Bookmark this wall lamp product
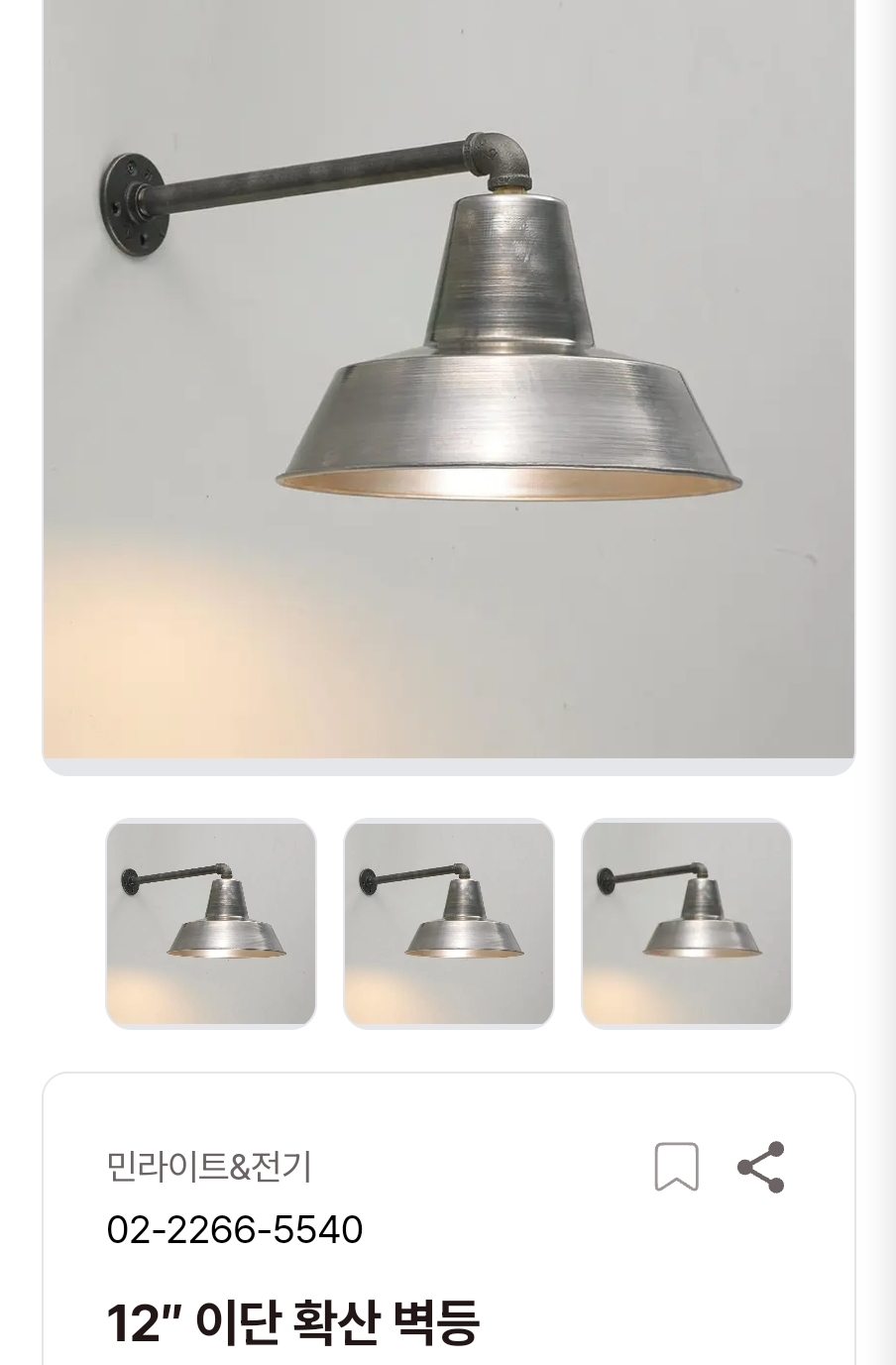Viewport: 896px width, 1365px height. 676,1167
